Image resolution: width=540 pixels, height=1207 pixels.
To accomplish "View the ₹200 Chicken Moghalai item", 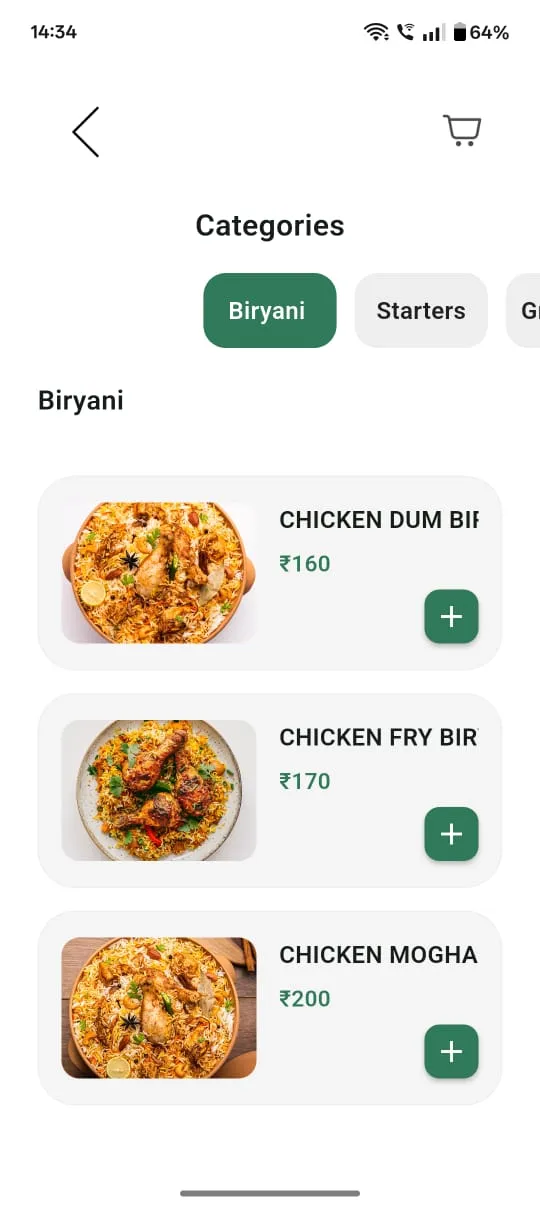I will [x=270, y=1008].
